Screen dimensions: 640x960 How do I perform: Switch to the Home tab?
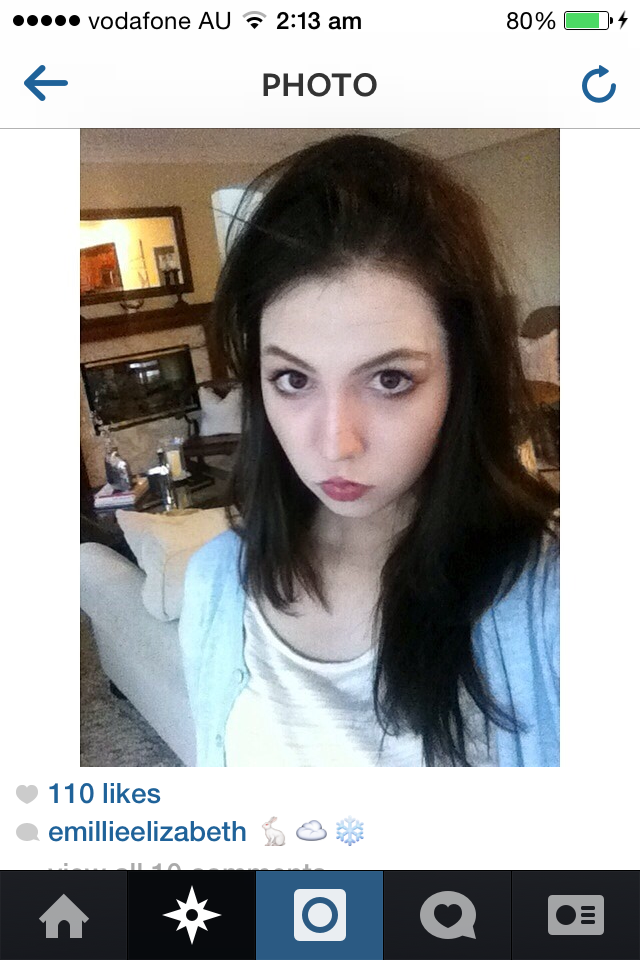(63, 915)
